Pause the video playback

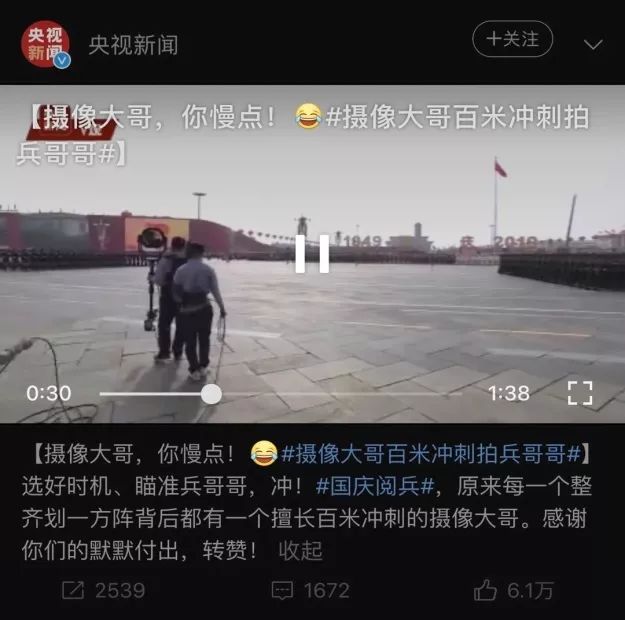[312, 254]
